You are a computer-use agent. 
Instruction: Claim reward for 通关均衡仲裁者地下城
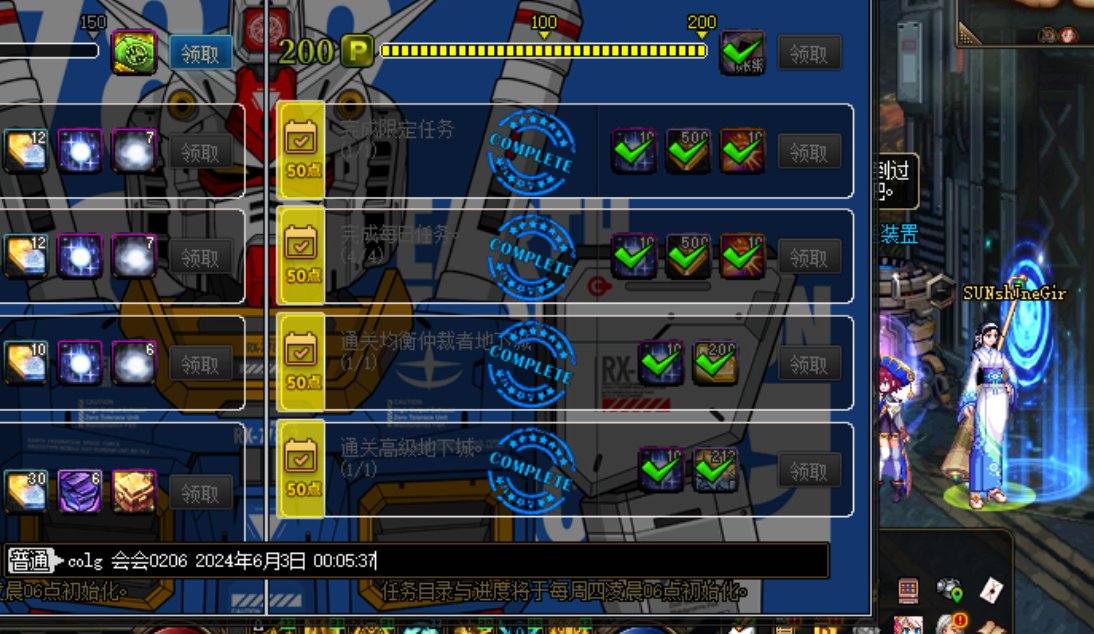tap(809, 363)
